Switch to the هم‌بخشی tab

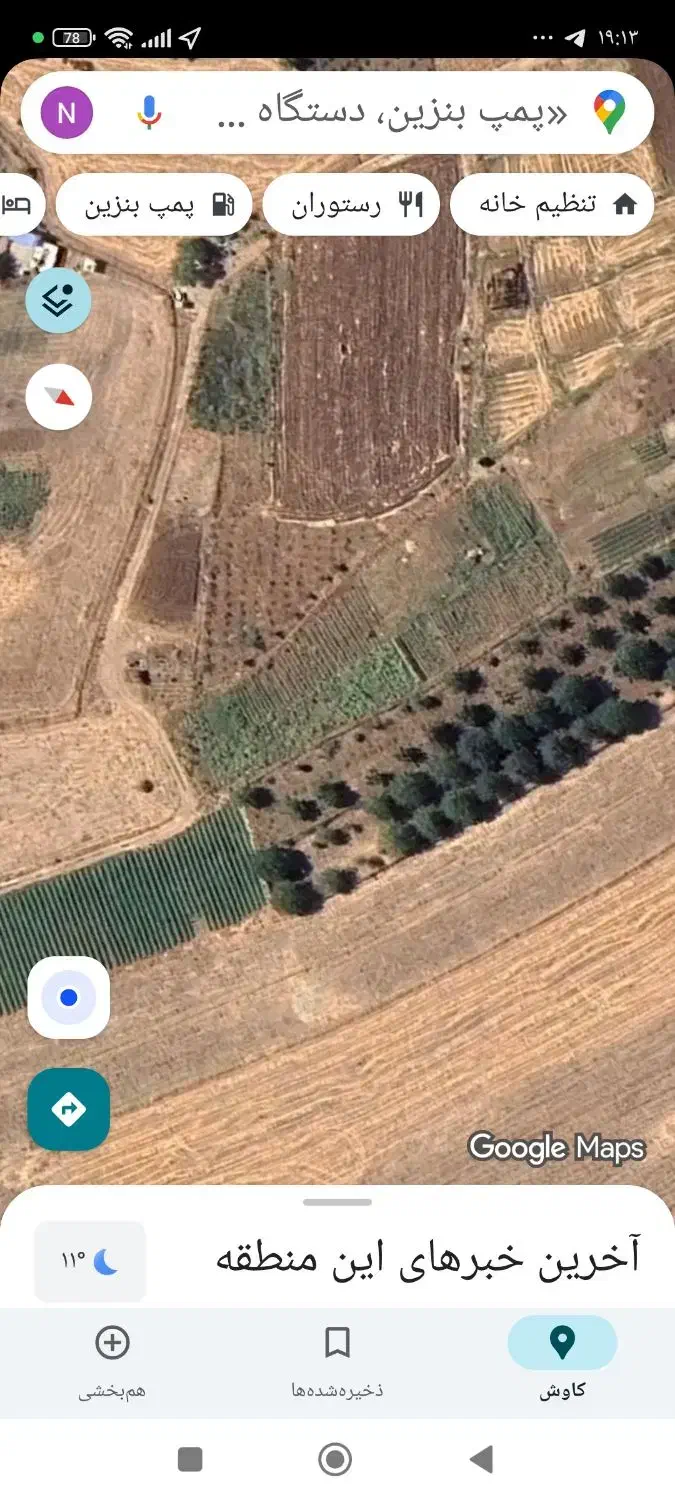pos(112,1357)
